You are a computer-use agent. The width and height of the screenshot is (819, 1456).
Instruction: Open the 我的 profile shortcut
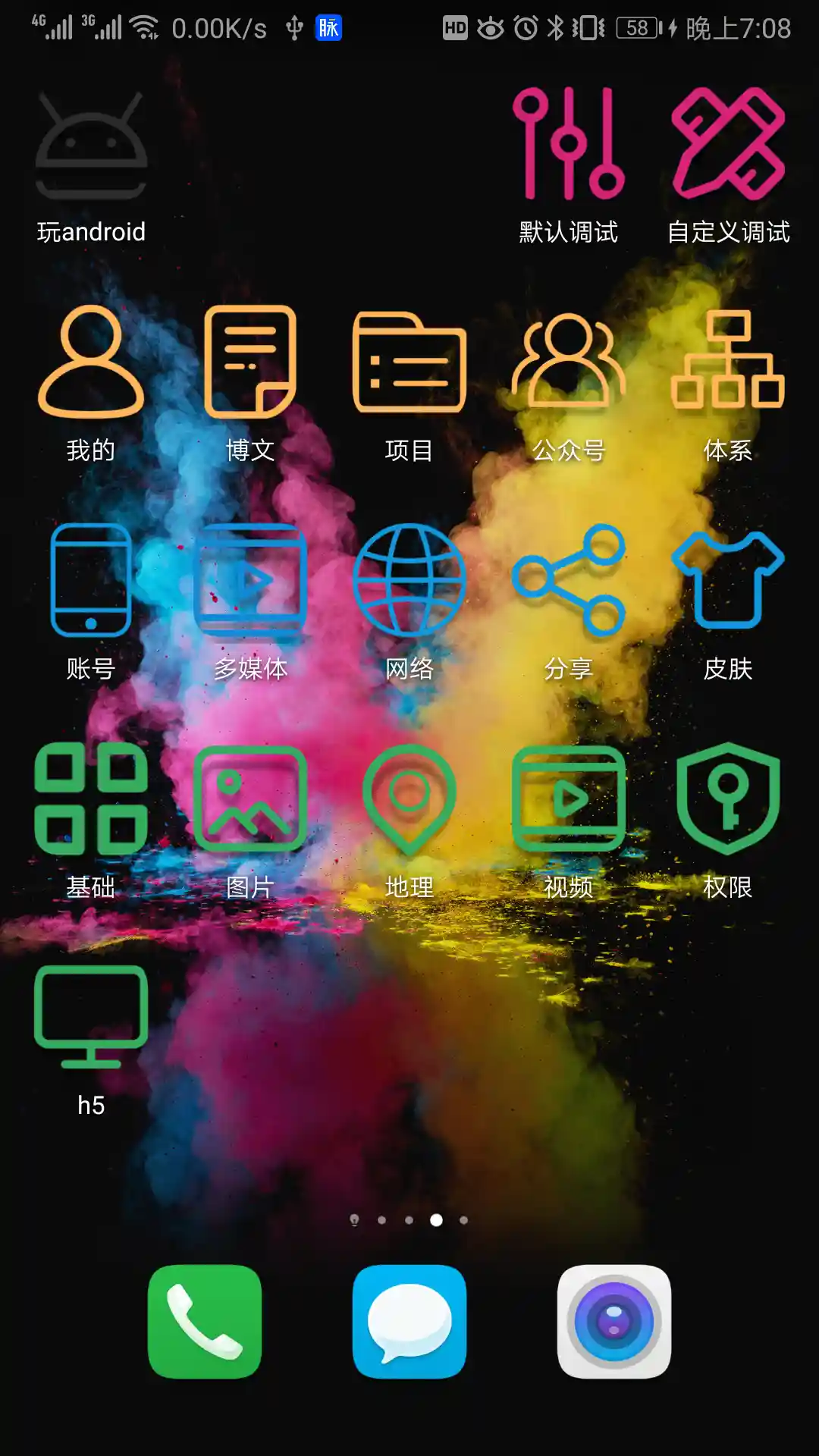tap(91, 362)
